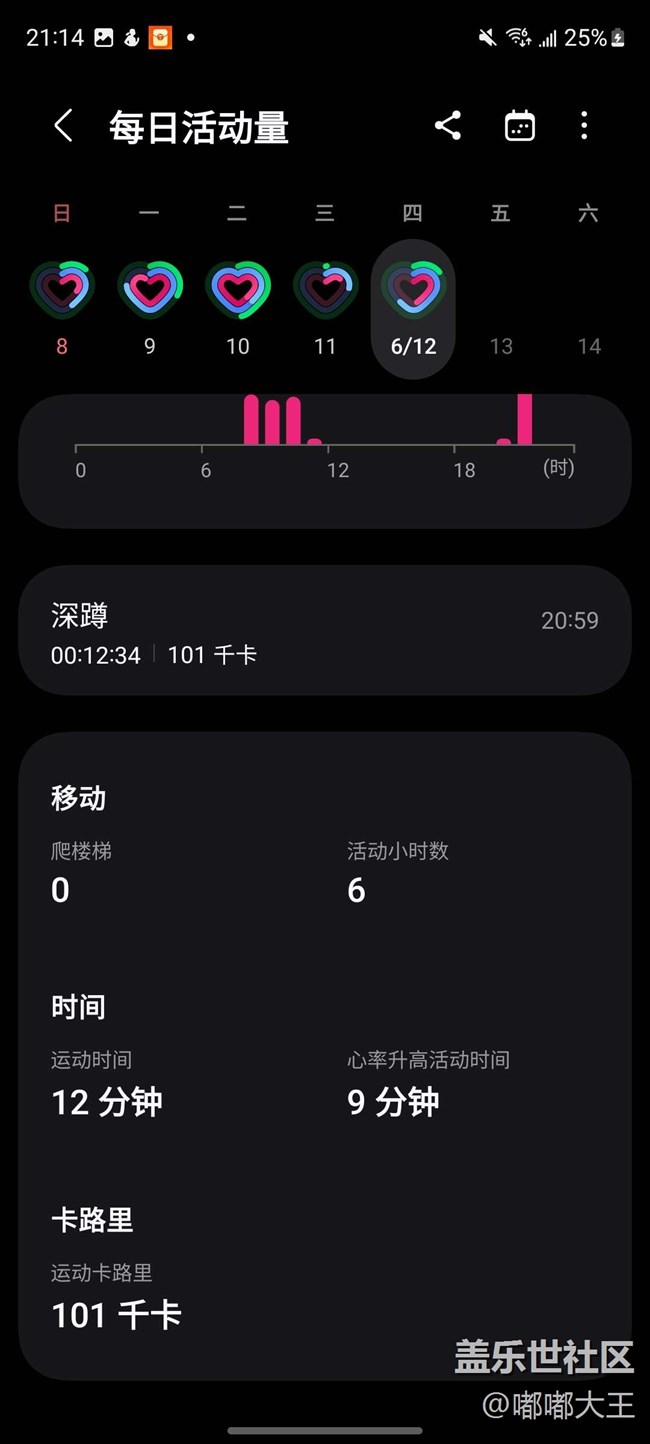Image resolution: width=650 pixels, height=1444 pixels.
Task: Open the 深蹲 workout record at 20:59
Action: click(x=325, y=630)
